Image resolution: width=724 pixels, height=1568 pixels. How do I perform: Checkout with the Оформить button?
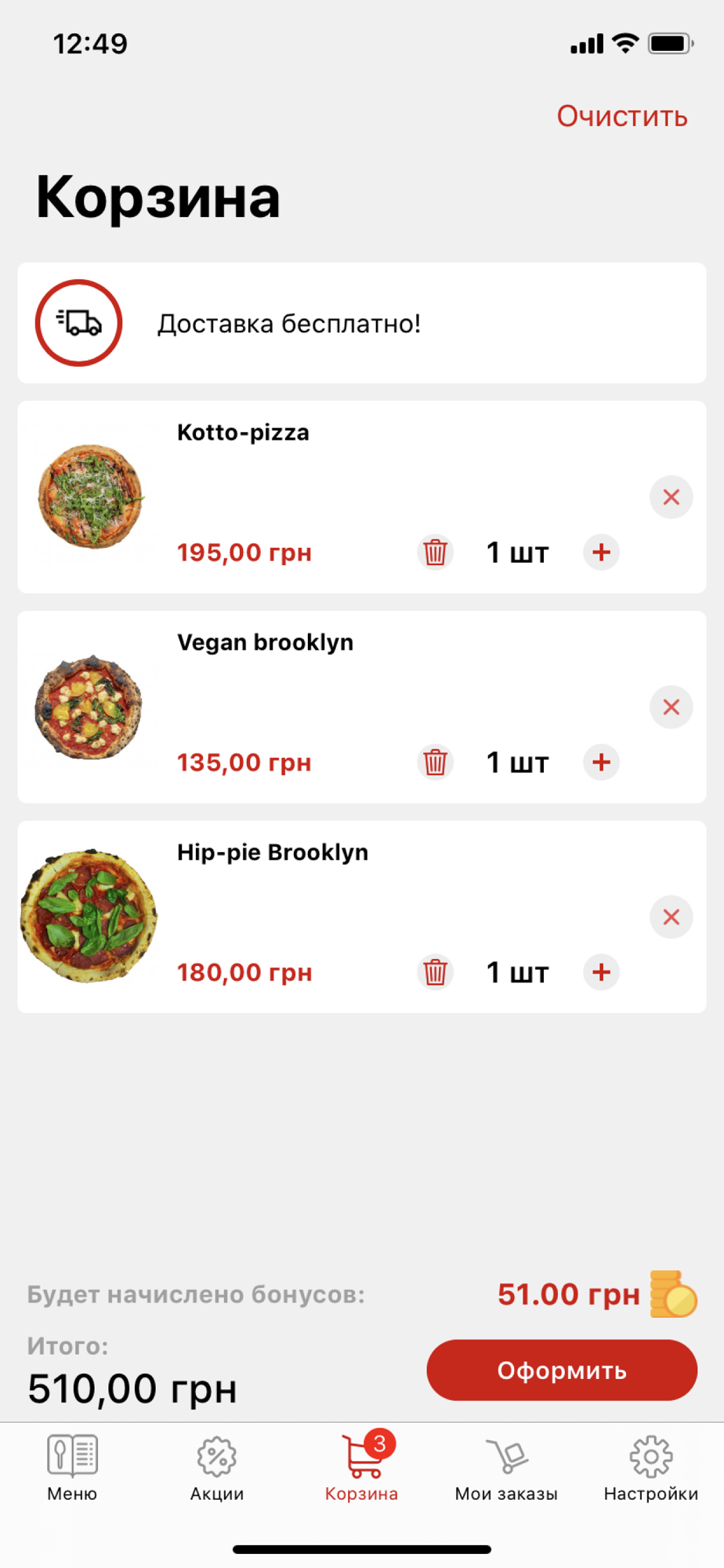tap(561, 1370)
